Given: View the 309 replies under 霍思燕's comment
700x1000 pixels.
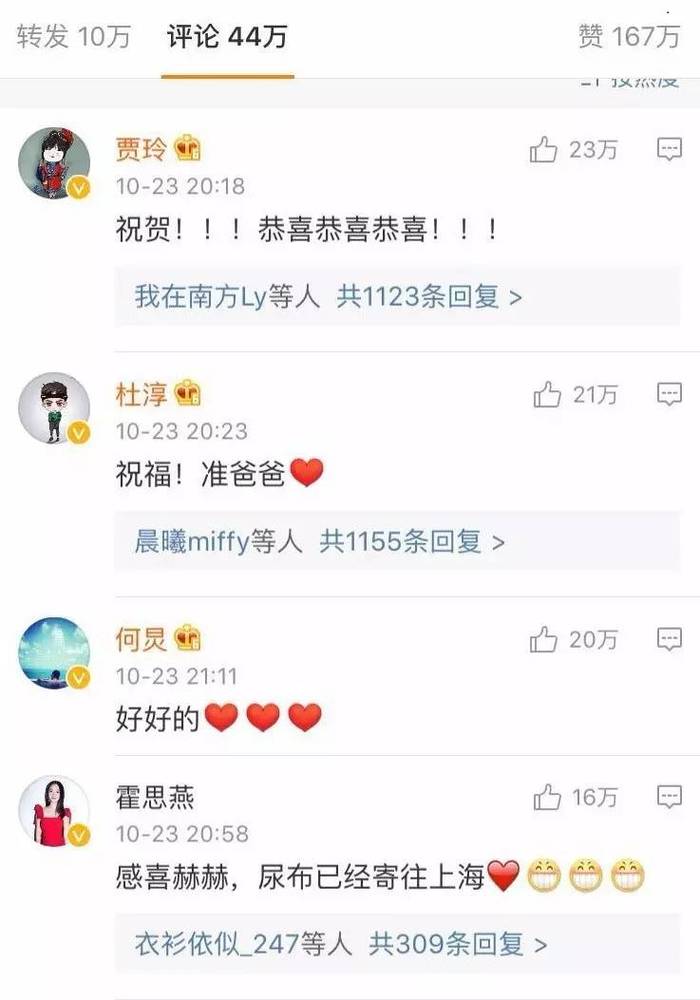Looking at the screenshot, I should 342,943.
